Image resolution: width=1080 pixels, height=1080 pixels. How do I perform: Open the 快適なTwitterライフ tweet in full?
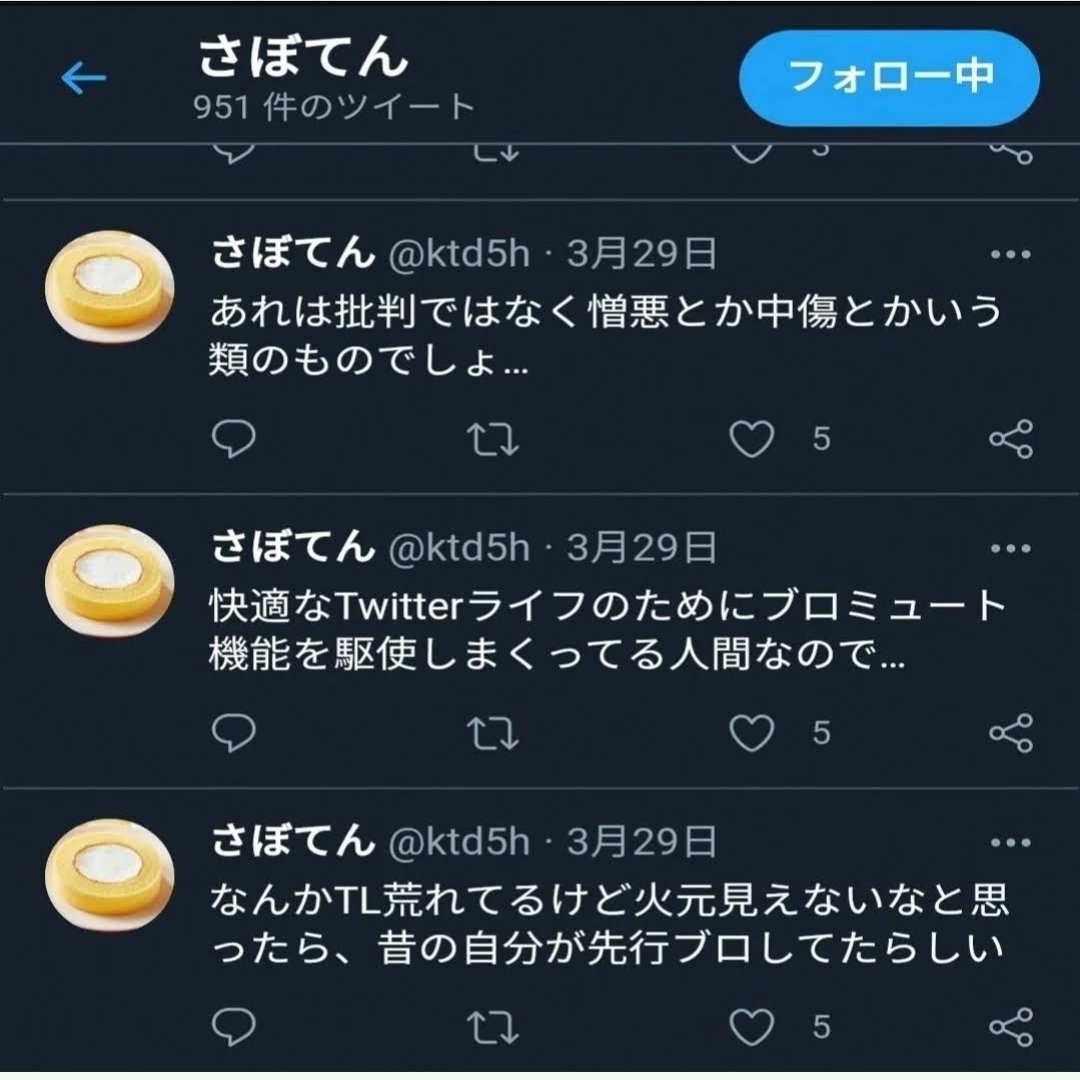click(600, 630)
